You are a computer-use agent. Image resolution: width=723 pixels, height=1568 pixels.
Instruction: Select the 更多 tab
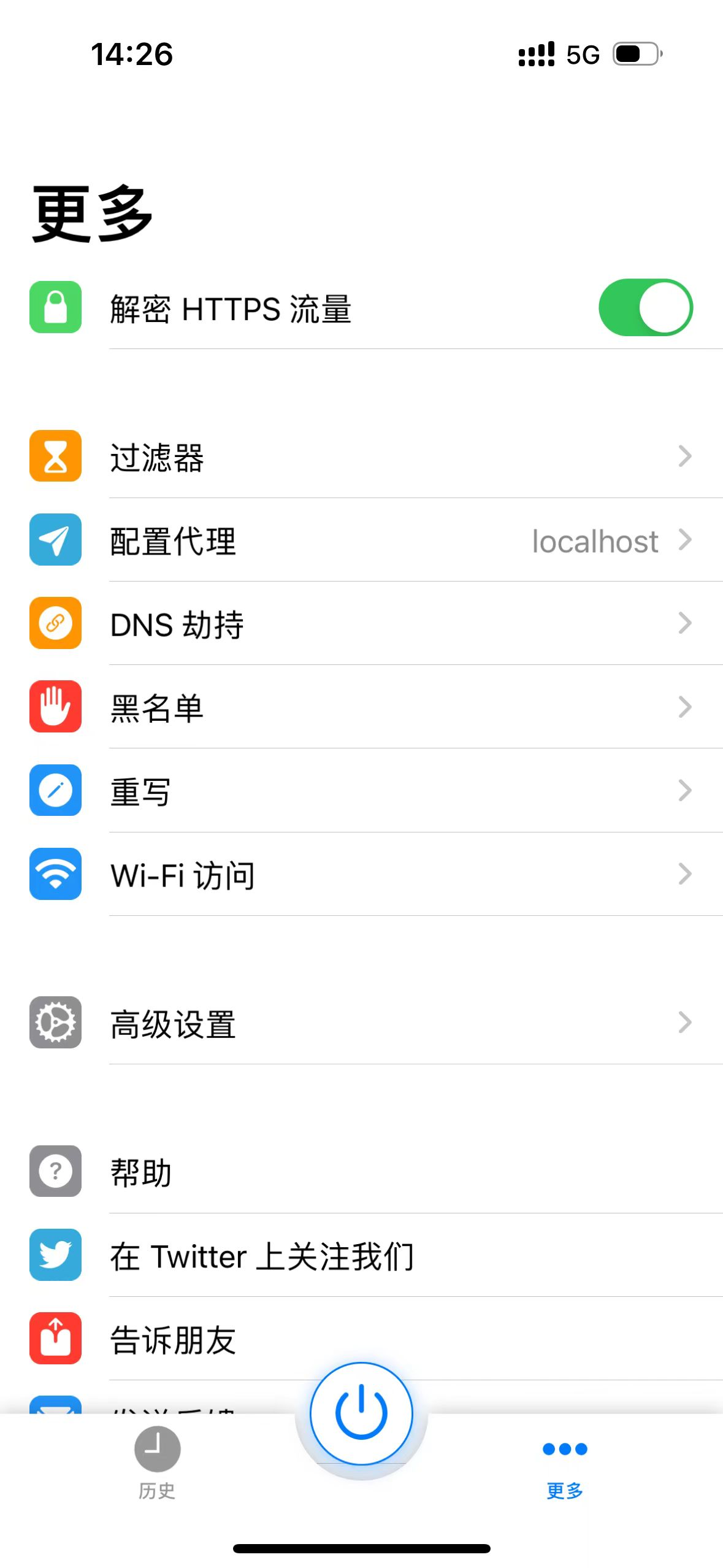(565, 1467)
